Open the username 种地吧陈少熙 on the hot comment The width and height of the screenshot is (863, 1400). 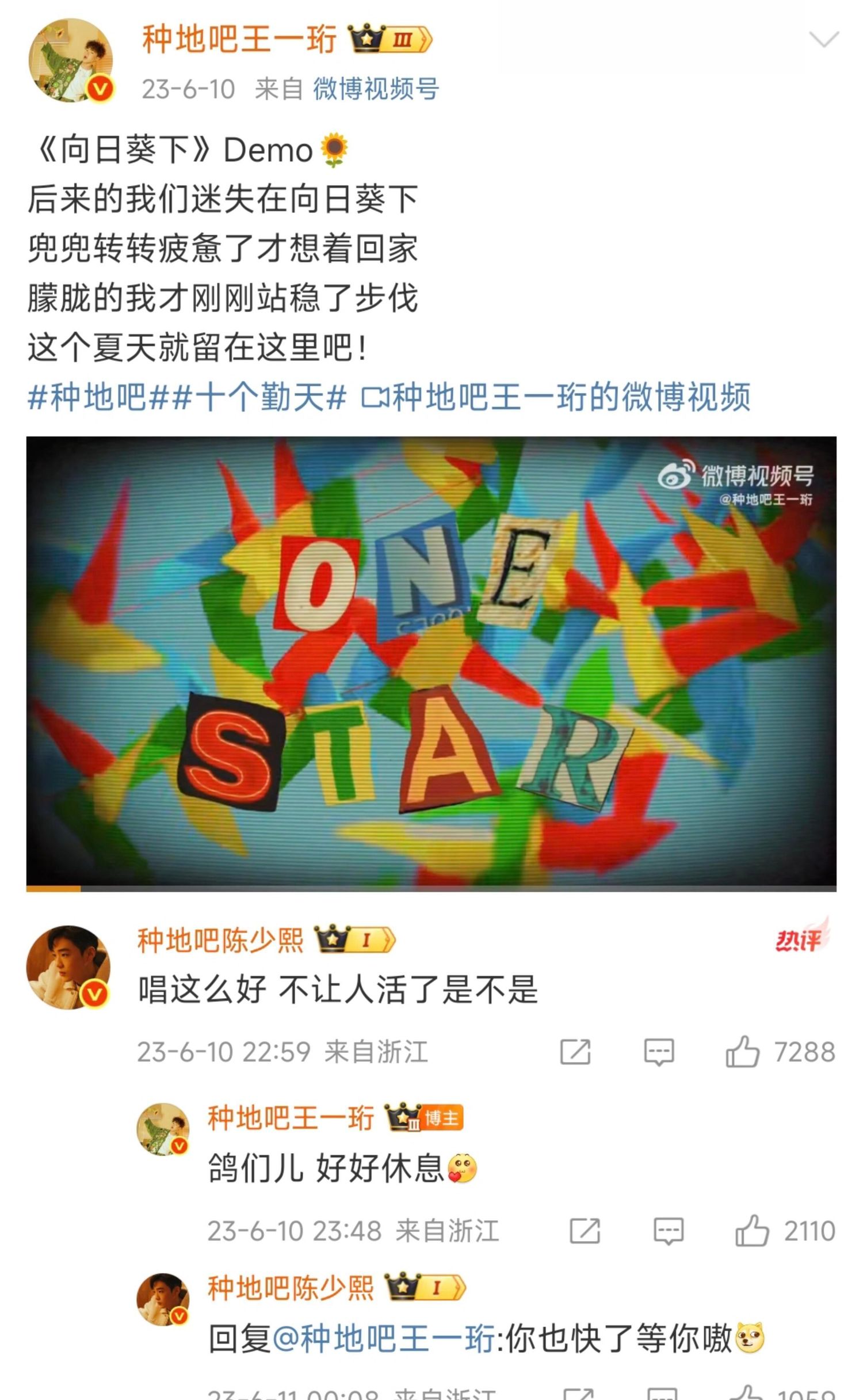tap(220, 941)
